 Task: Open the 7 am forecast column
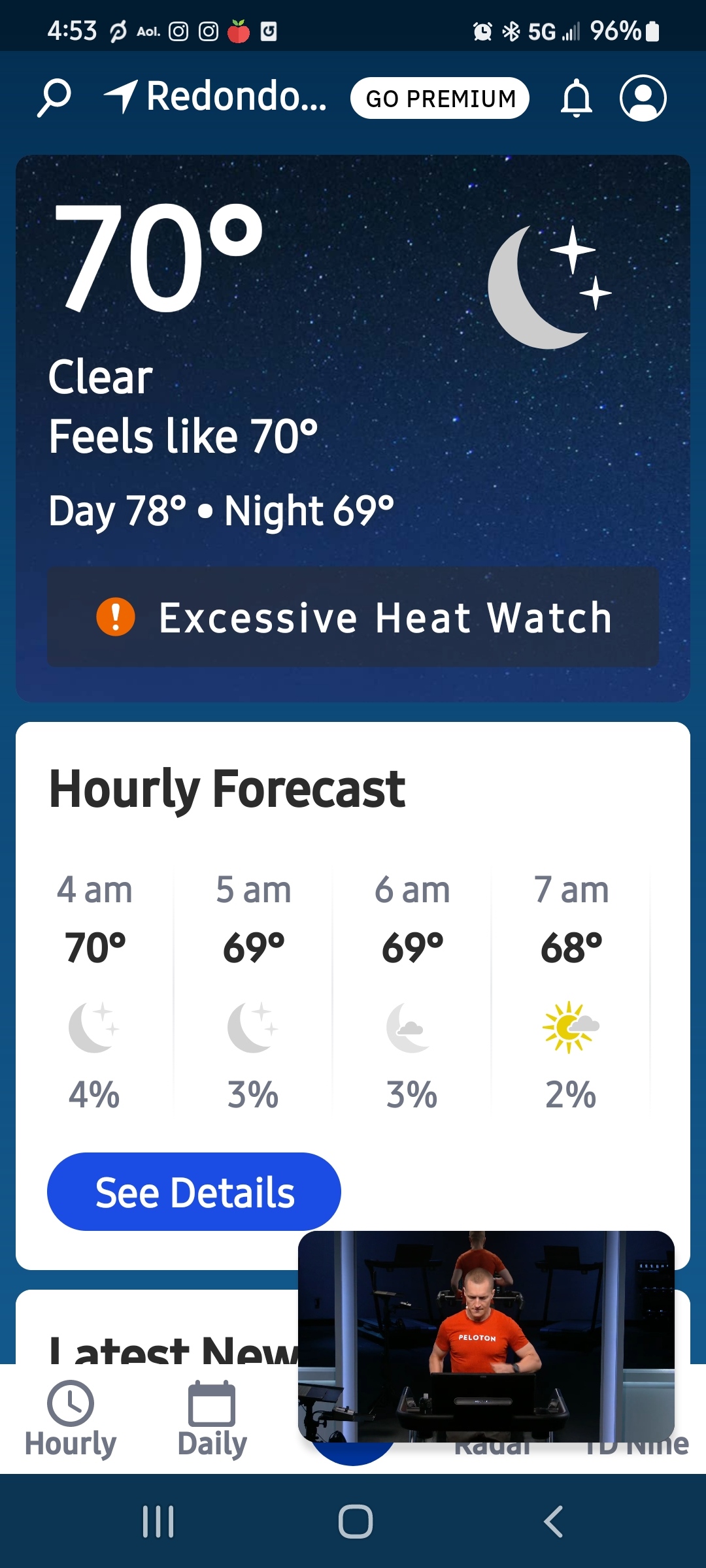pyautogui.click(x=571, y=990)
